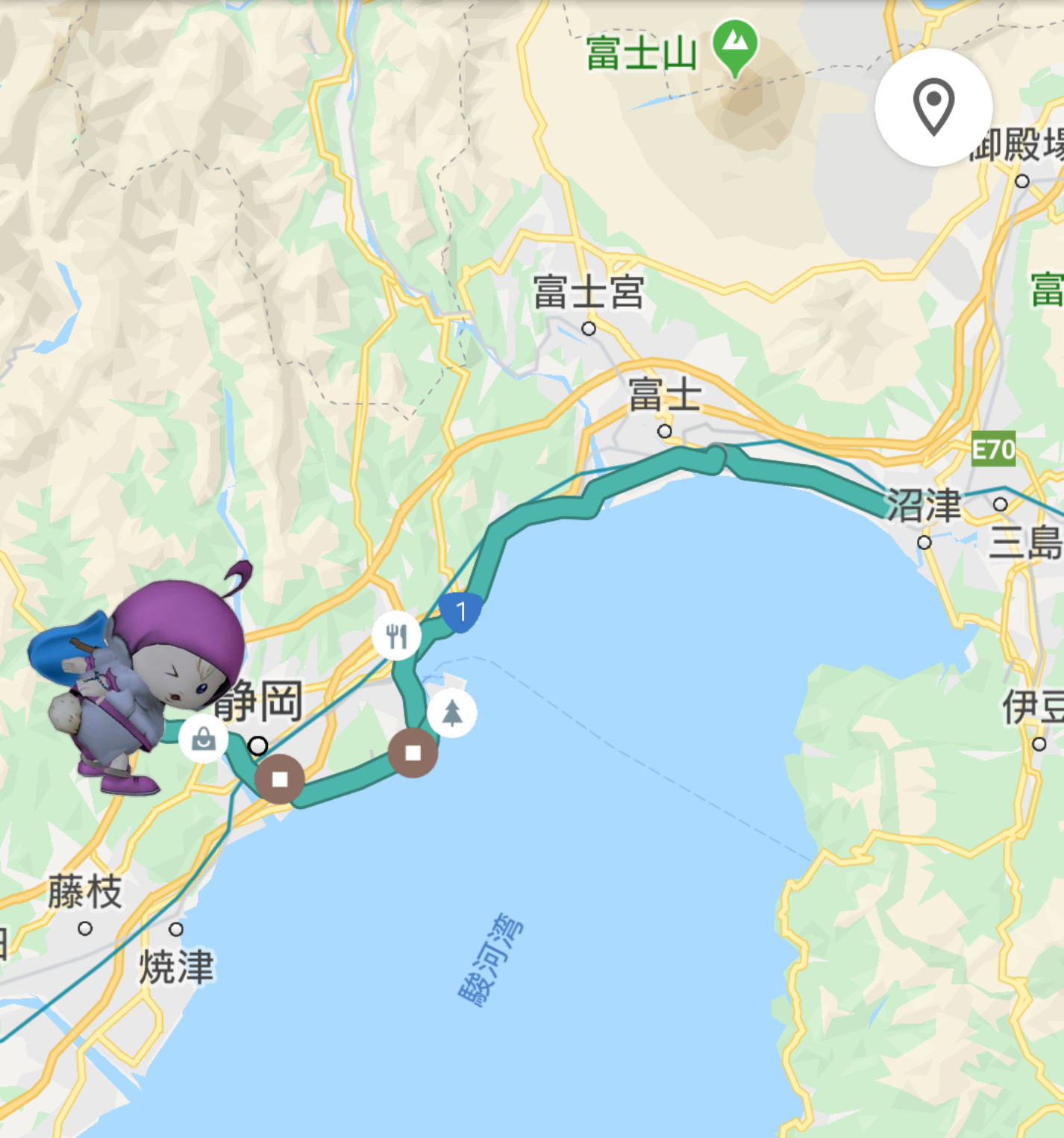Tap the brown stop marker nearest 静岡

280,779
